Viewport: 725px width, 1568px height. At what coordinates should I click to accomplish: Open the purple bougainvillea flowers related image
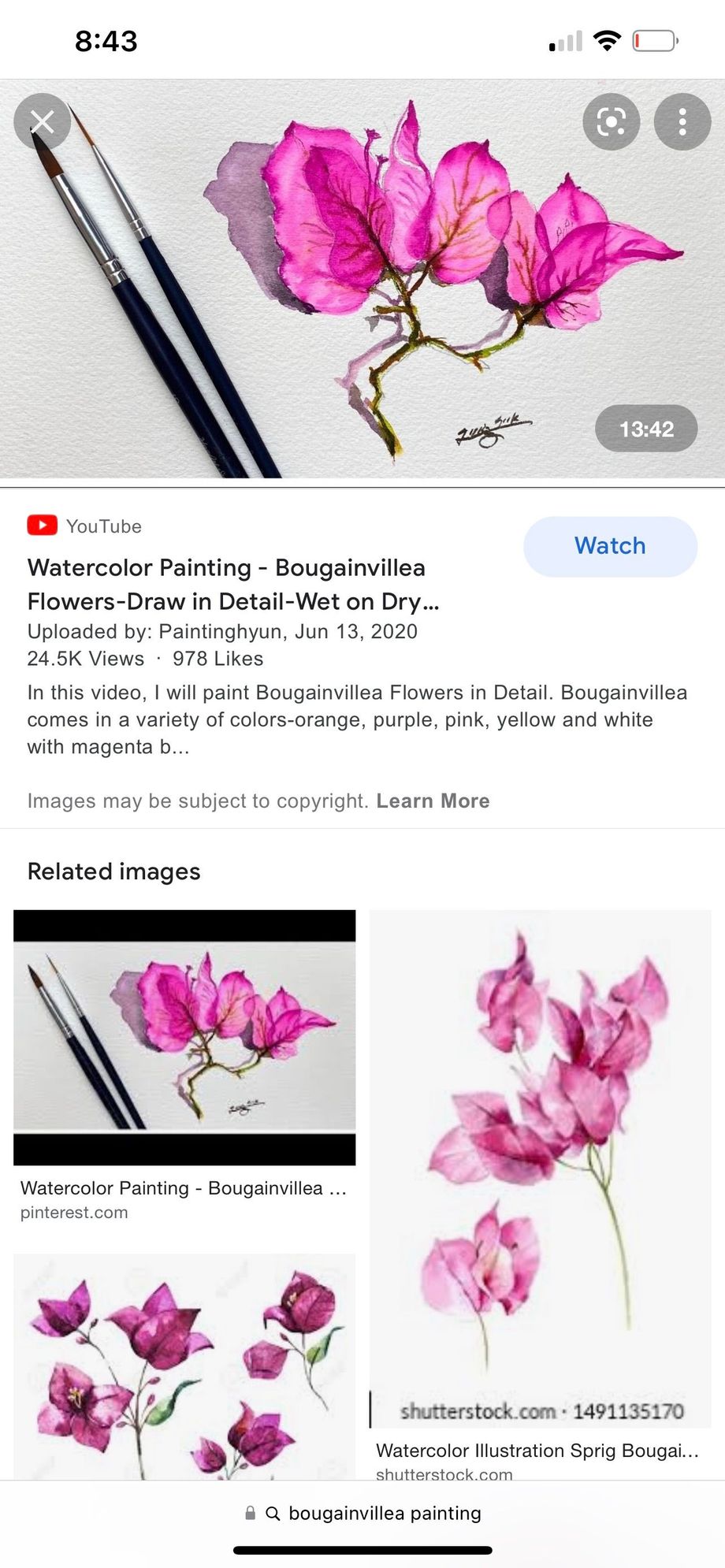click(184, 1367)
